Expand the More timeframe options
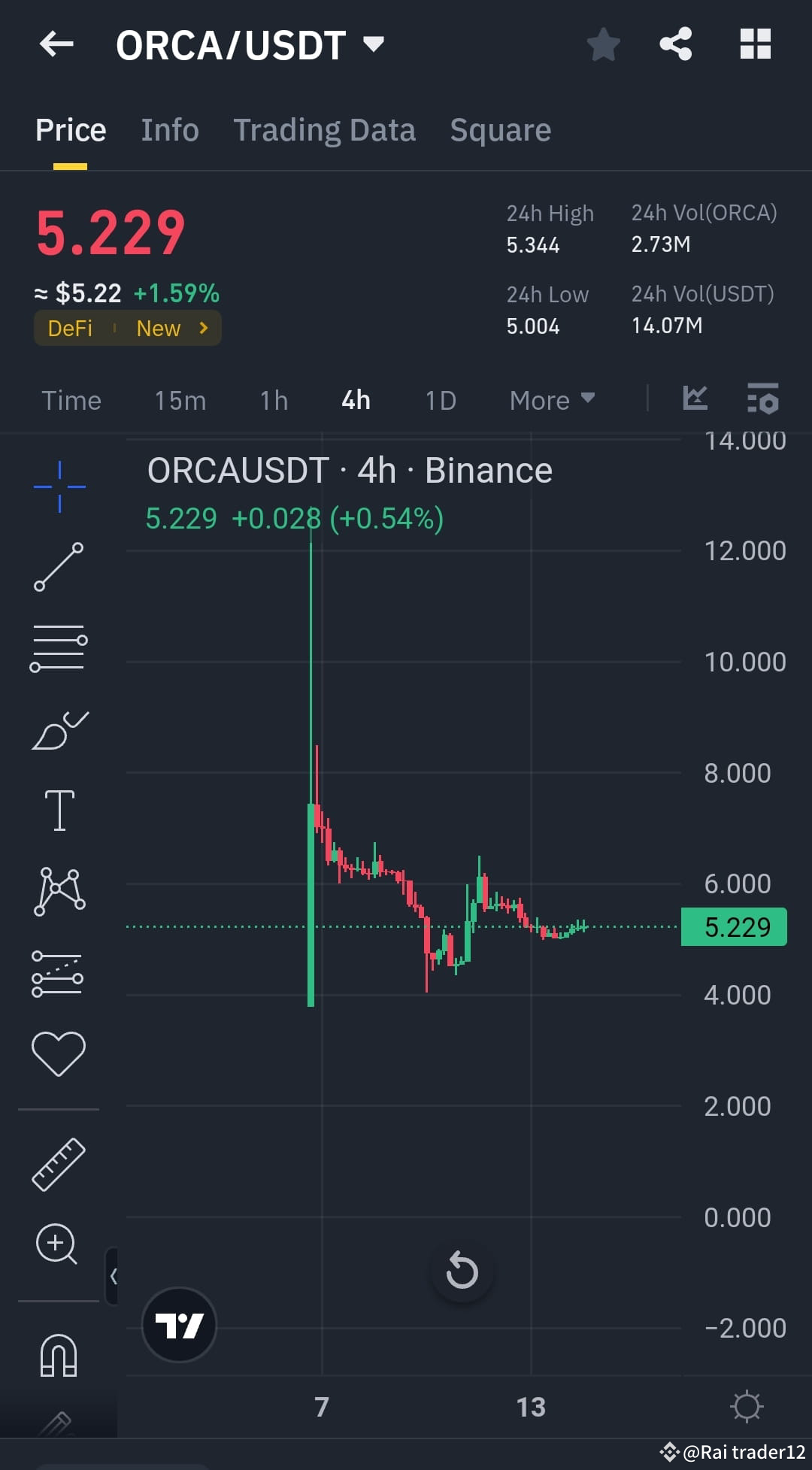The width and height of the screenshot is (812, 1470). 551,400
